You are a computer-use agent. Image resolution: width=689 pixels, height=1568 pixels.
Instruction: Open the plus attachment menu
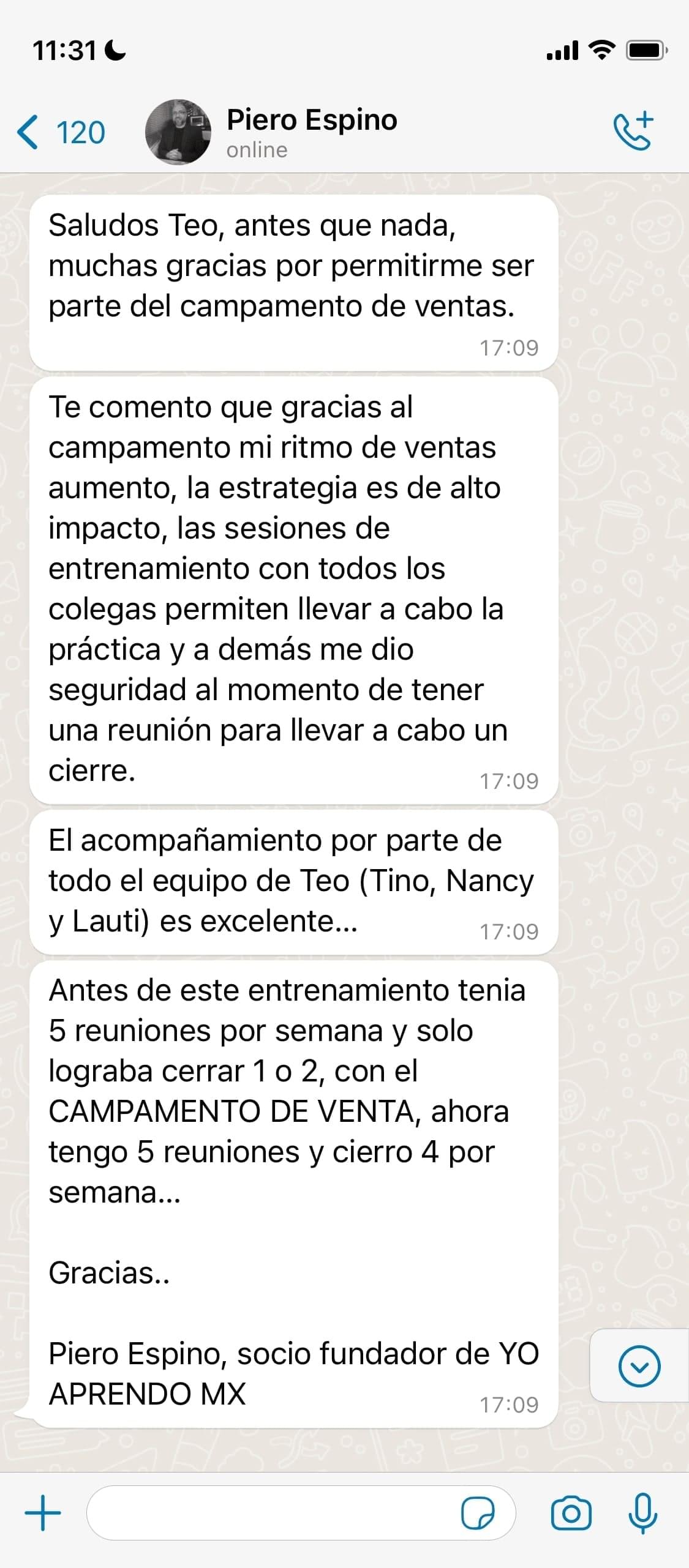(x=43, y=1513)
